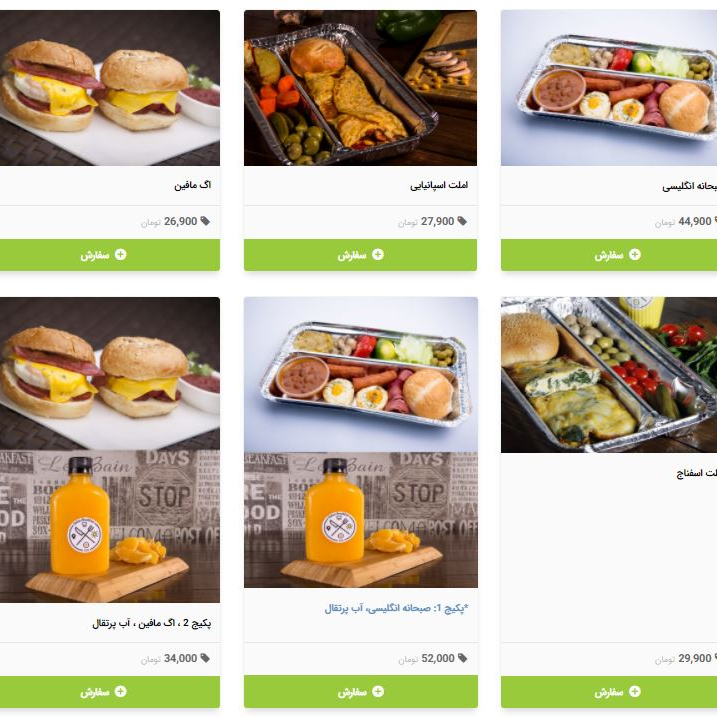This screenshot has height=717, width=717.
Task: Order package 1 for 52,000
Action: pos(360,691)
